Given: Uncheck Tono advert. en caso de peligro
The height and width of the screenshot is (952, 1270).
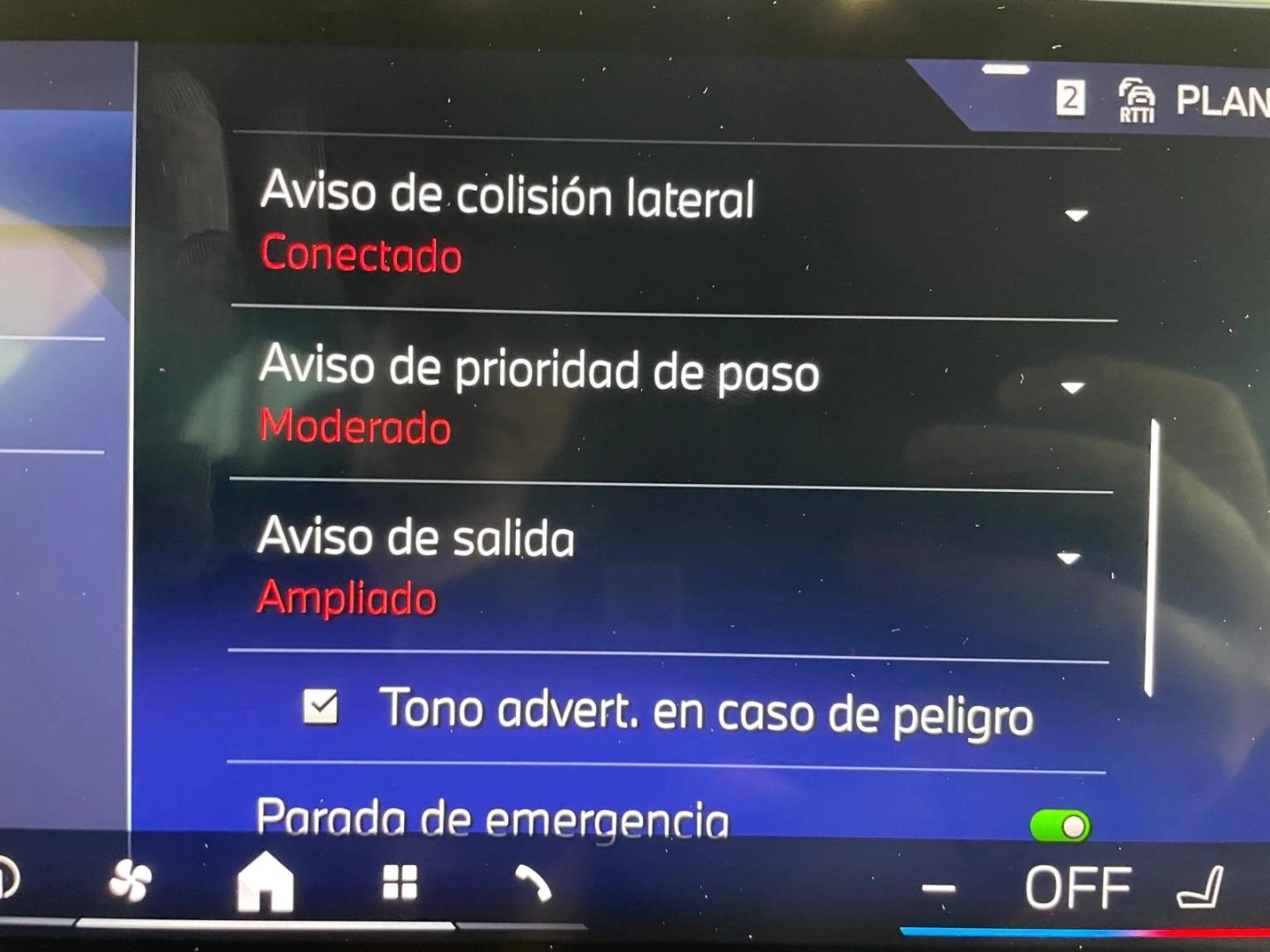Looking at the screenshot, I should click(x=320, y=707).
